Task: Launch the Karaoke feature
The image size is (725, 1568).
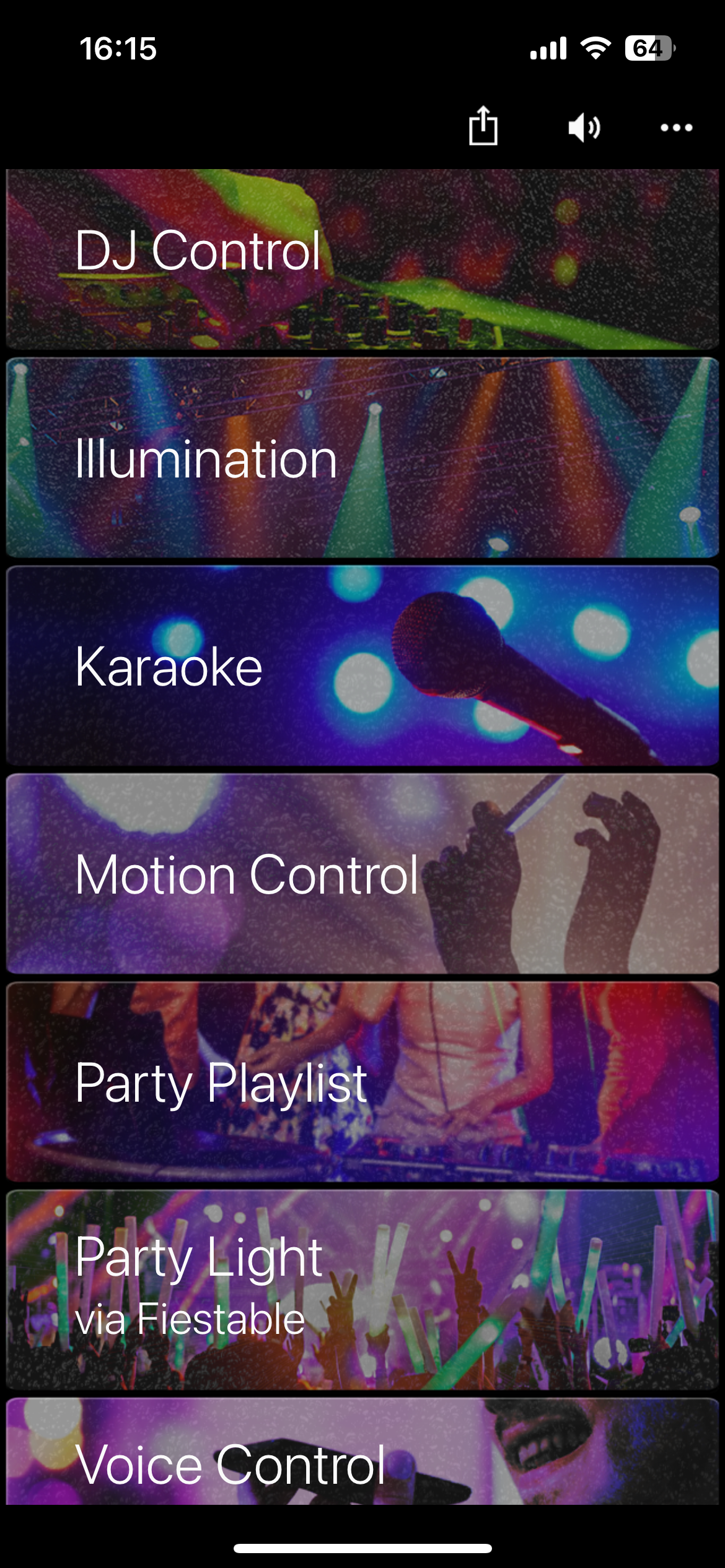Action: tap(362, 666)
